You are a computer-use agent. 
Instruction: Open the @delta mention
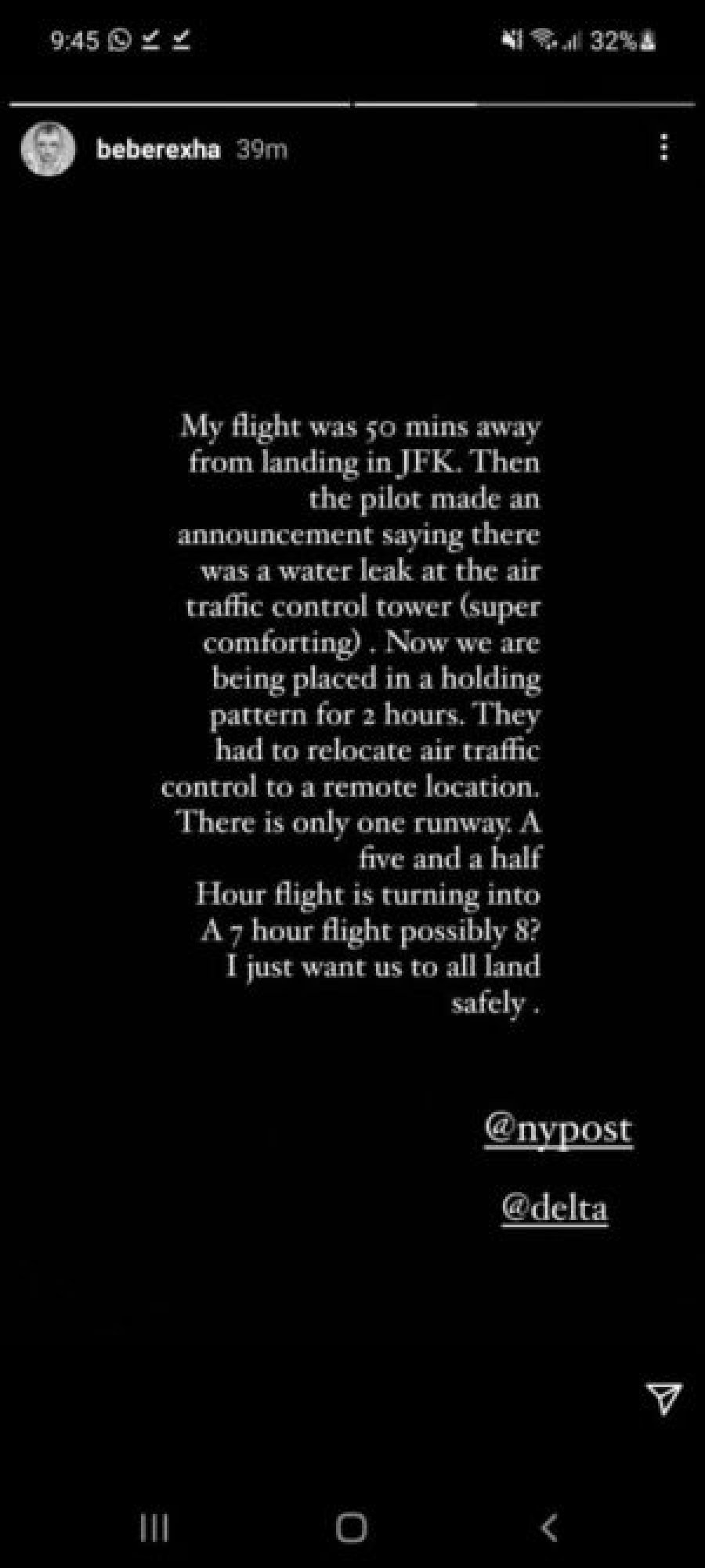click(555, 1208)
